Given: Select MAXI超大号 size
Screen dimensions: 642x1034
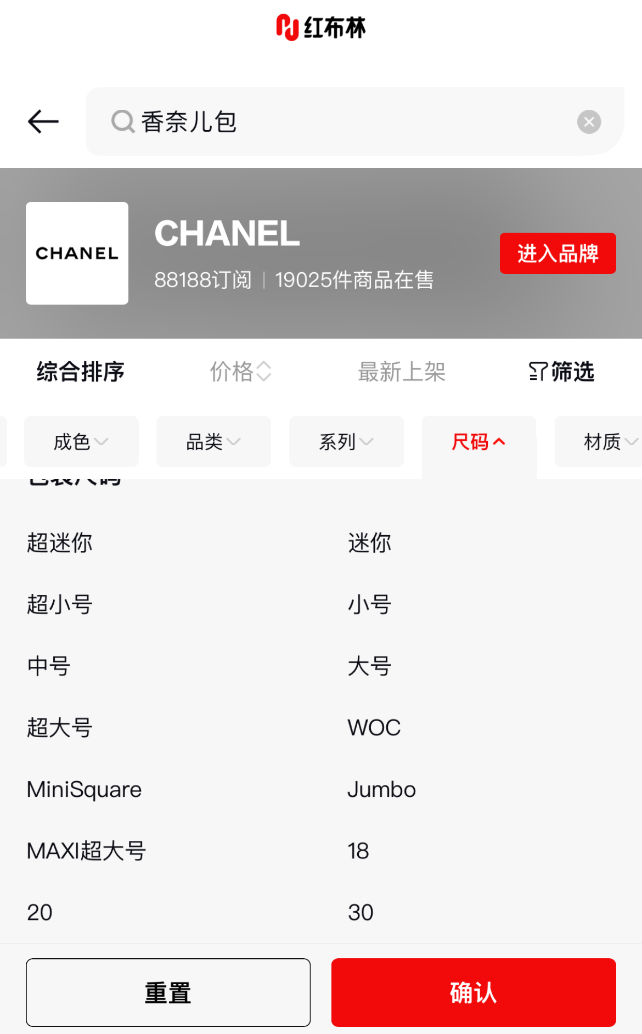Looking at the screenshot, I should pyautogui.click(x=86, y=851).
